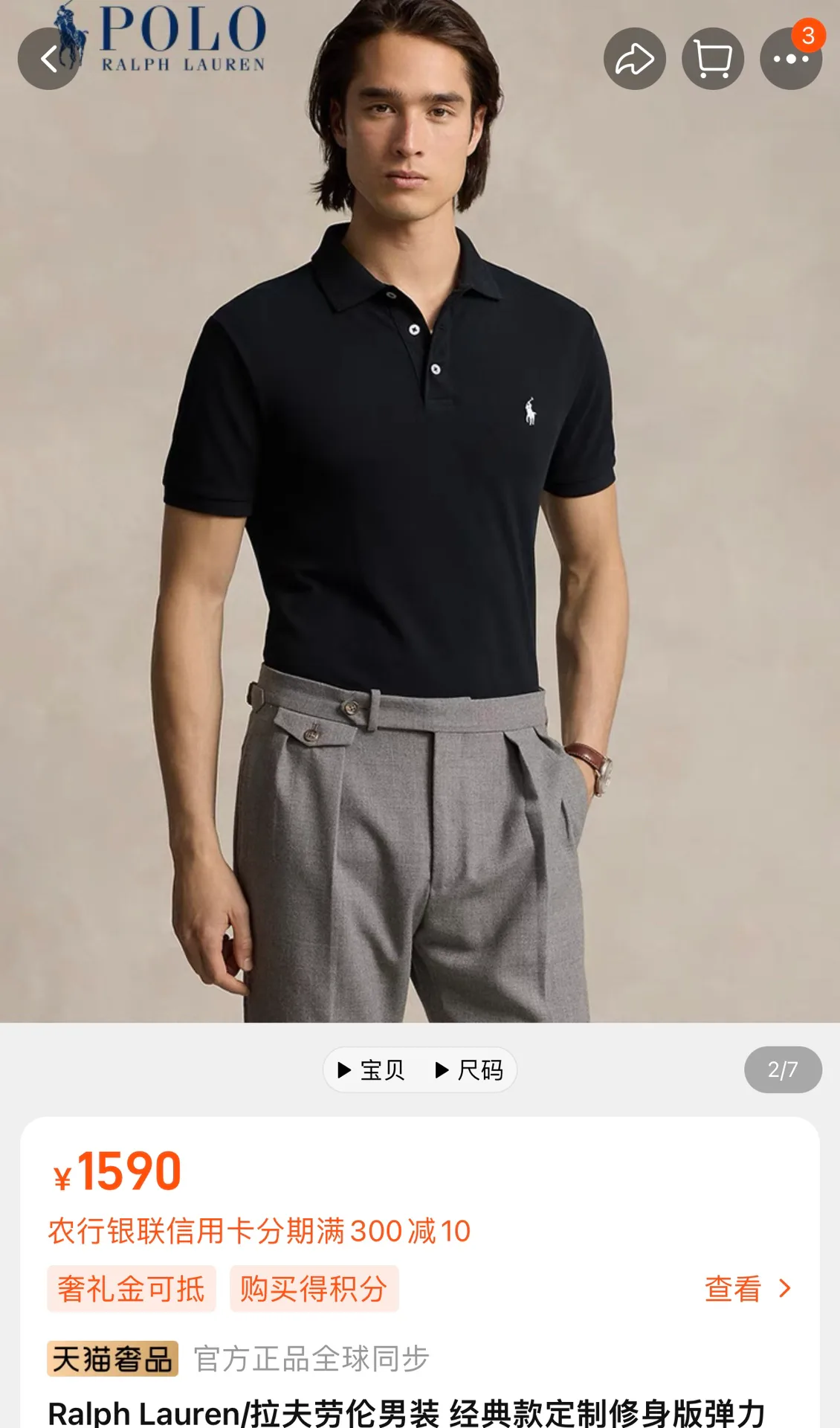Tap the 奢礼金可抵 tag
840x1428 pixels.
pos(132,1289)
